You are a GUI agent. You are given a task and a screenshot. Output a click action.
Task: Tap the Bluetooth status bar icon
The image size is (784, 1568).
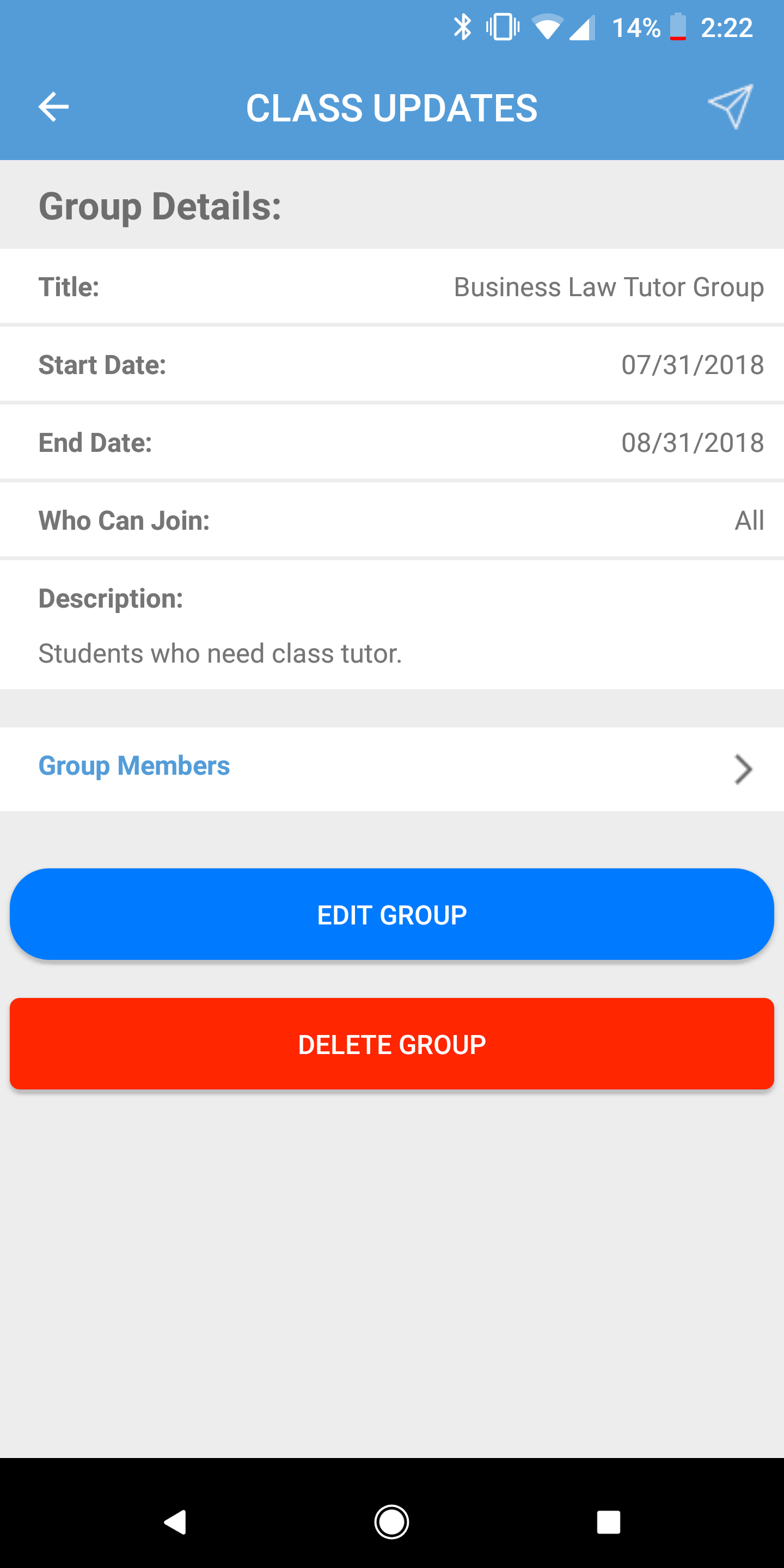click(x=463, y=27)
